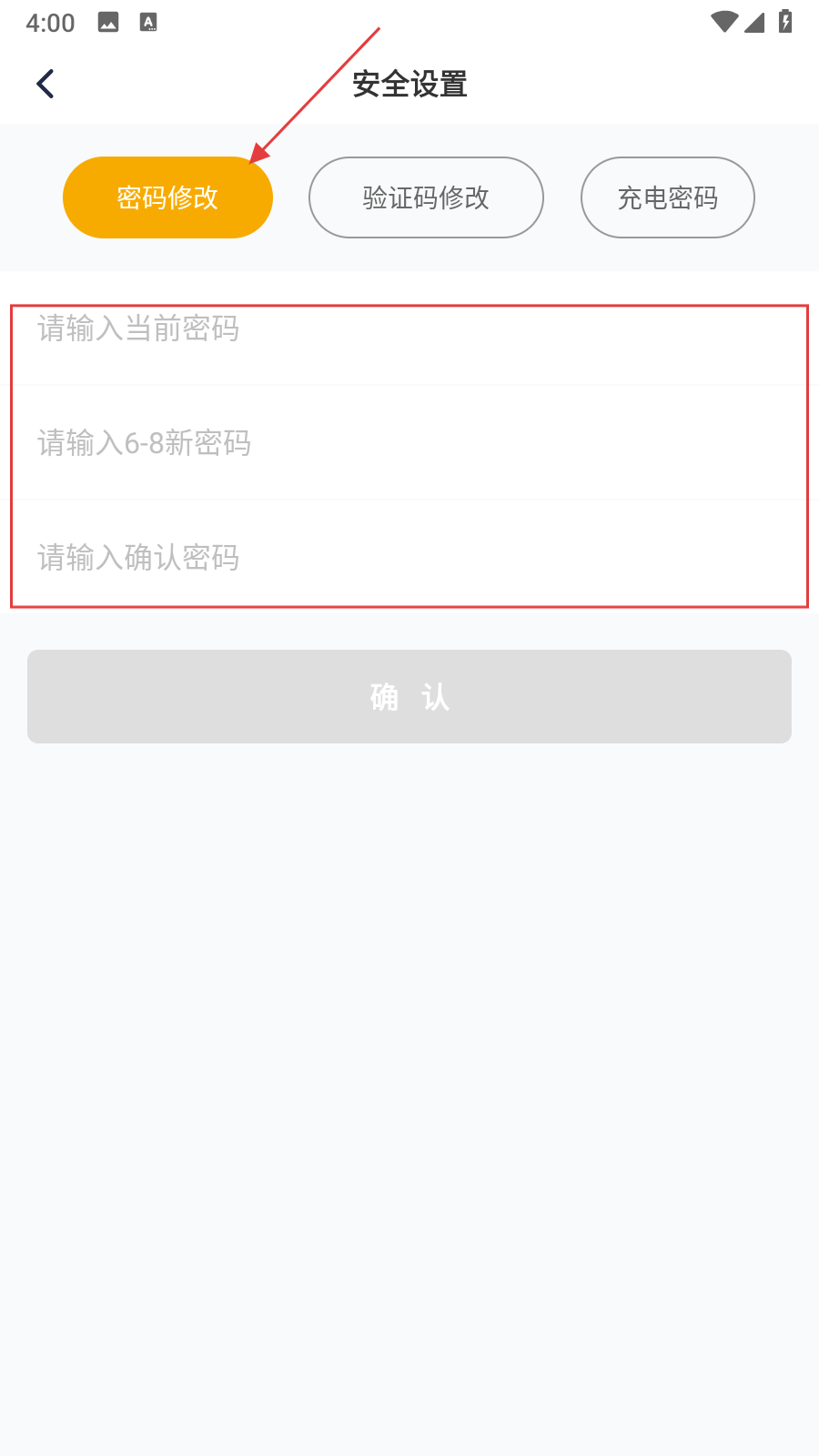Viewport: 819px width, 1456px height.
Task: Tap the 确认 button
Action: click(x=409, y=696)
